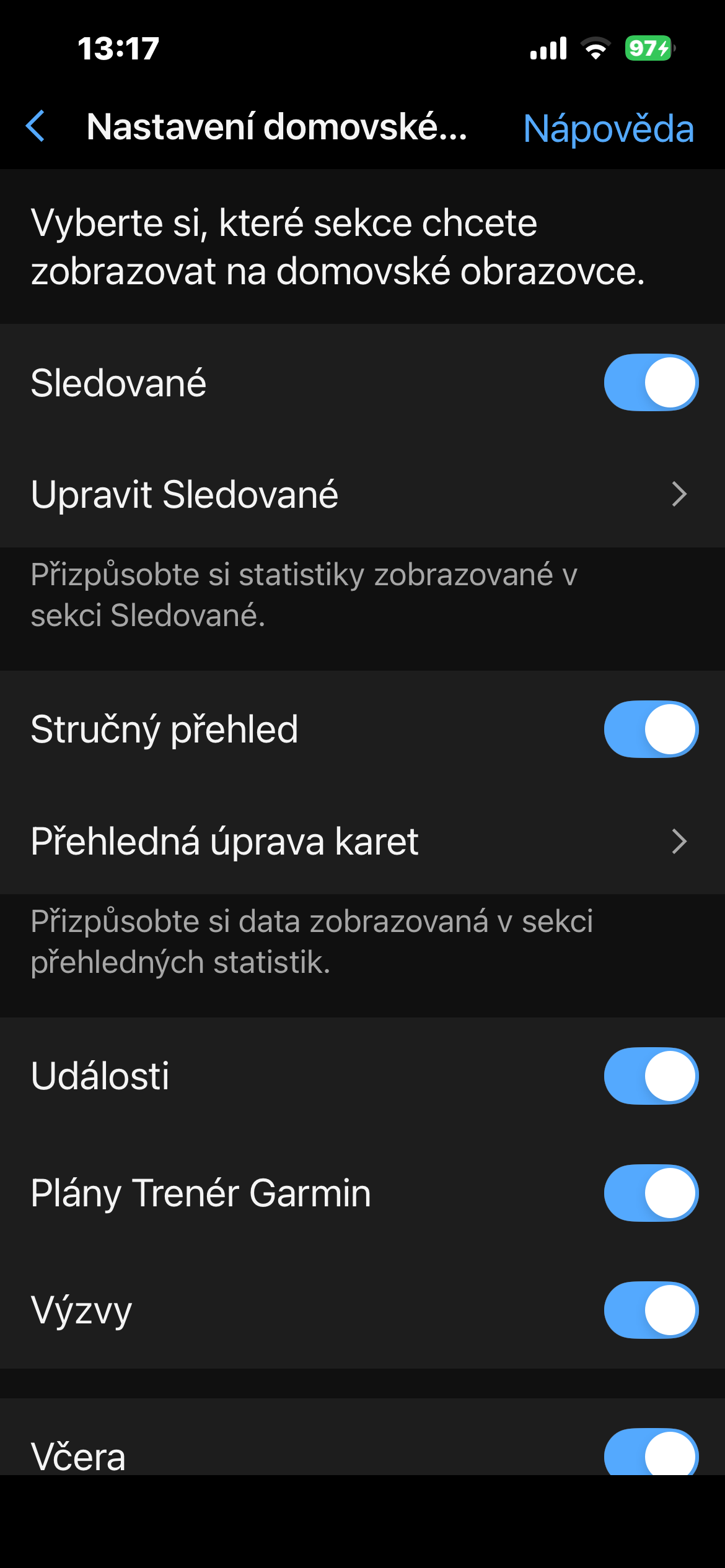Switch off Plány Trenér Garmin
The width and height of the screenshot is (725, 1568).
tap(651, 1193)
